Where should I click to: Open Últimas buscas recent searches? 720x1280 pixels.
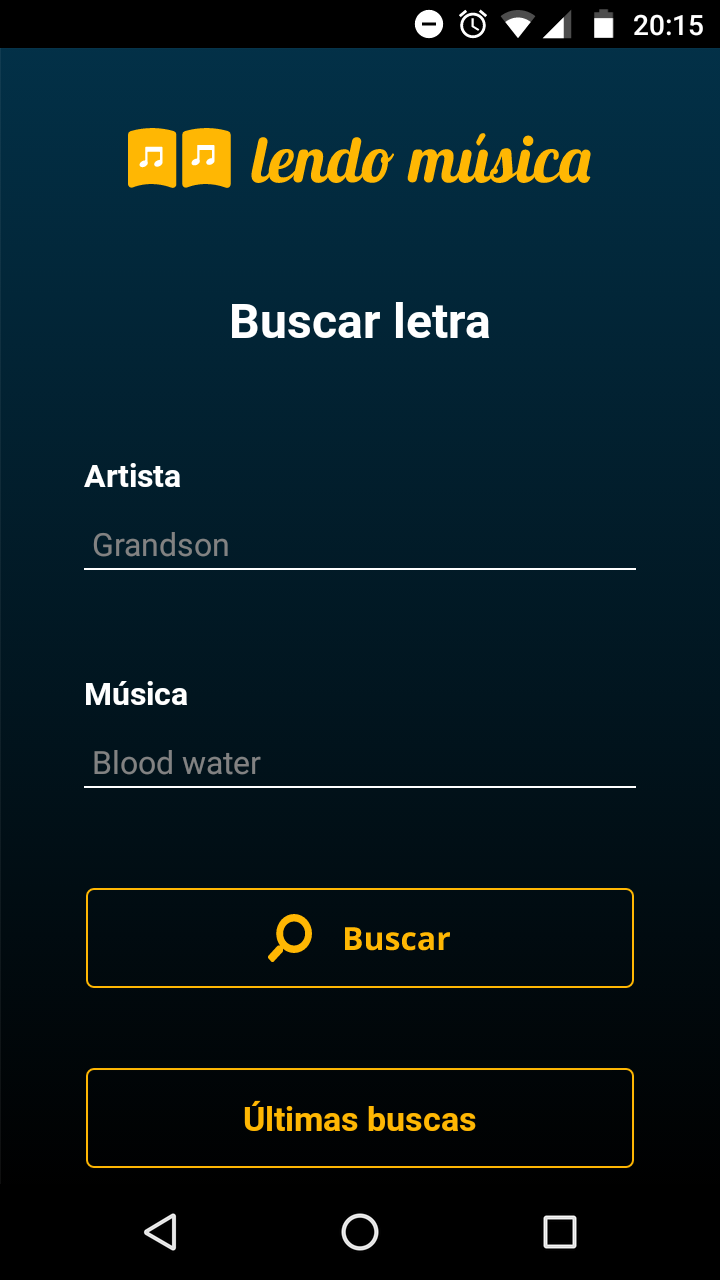[360, 1118]
